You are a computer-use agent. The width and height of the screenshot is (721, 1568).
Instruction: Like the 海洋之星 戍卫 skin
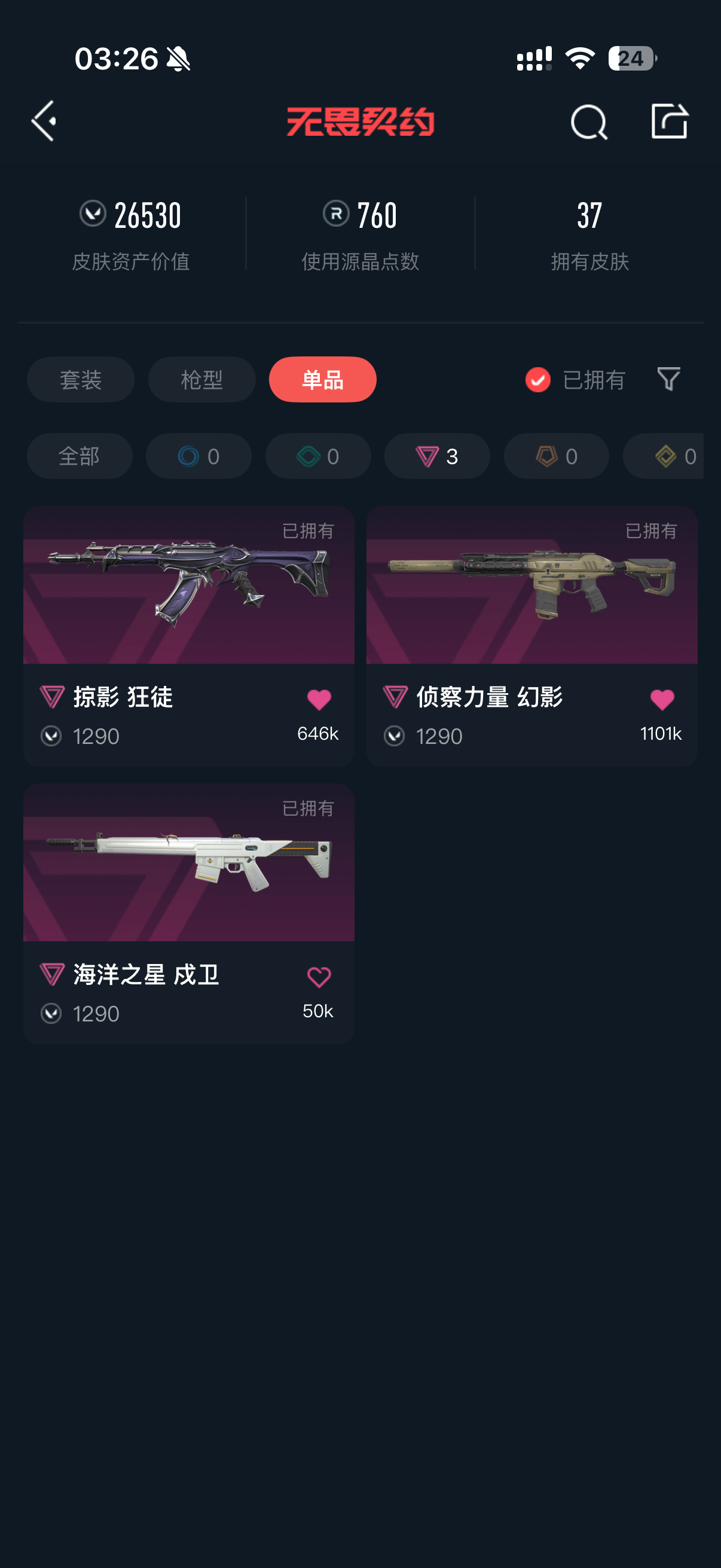[319, 978]
